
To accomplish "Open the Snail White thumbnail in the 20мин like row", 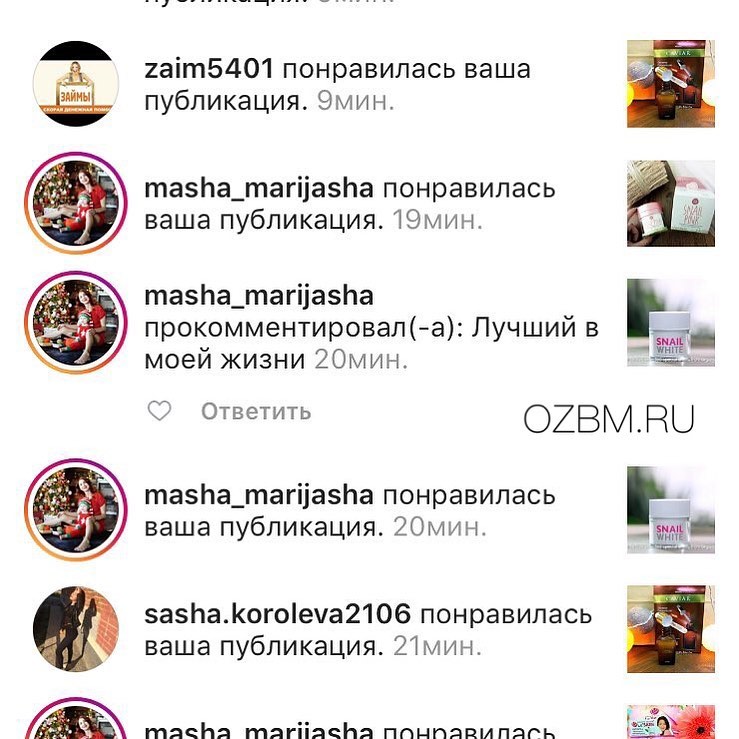I will pyautogui.click(x=670, y=510).
